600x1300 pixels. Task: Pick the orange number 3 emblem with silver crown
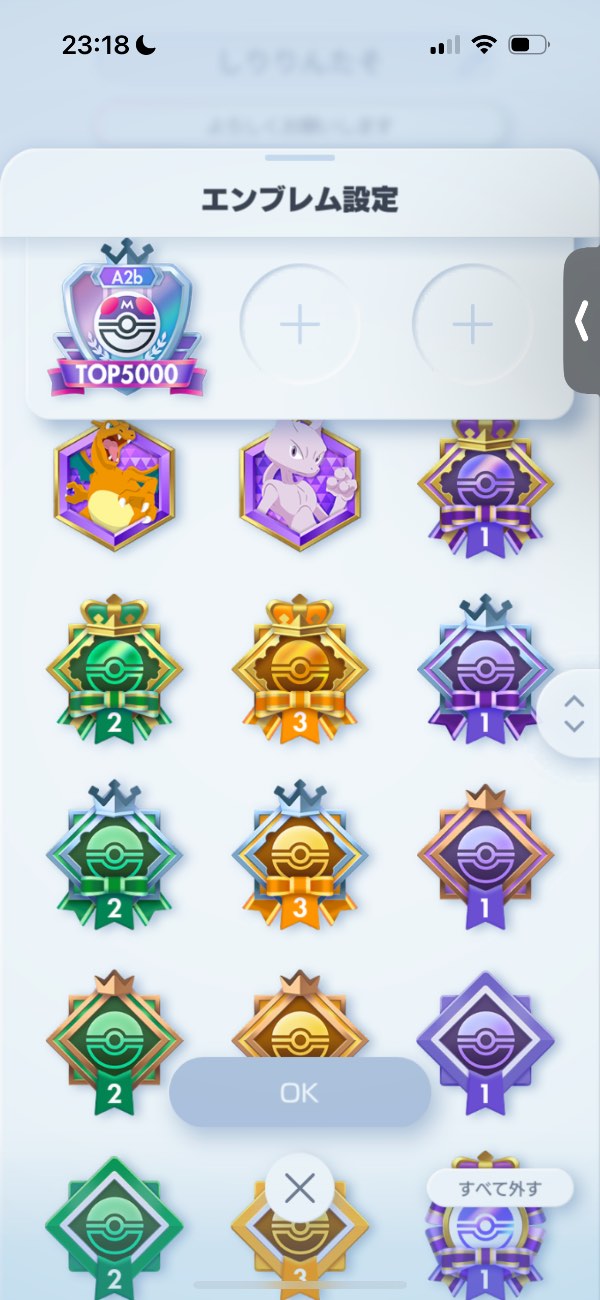click(300, 856)
